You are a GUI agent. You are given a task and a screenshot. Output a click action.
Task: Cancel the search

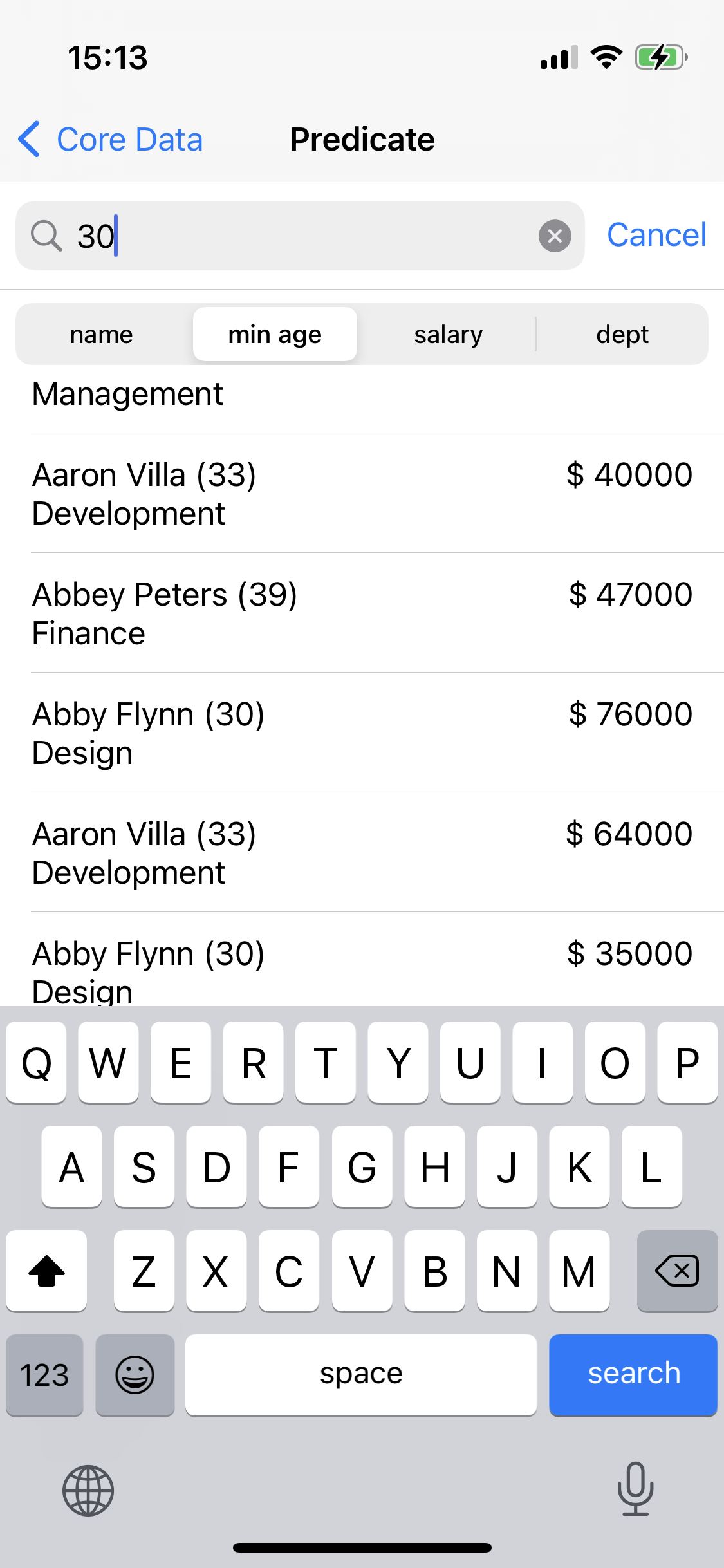tap(656, 235)
